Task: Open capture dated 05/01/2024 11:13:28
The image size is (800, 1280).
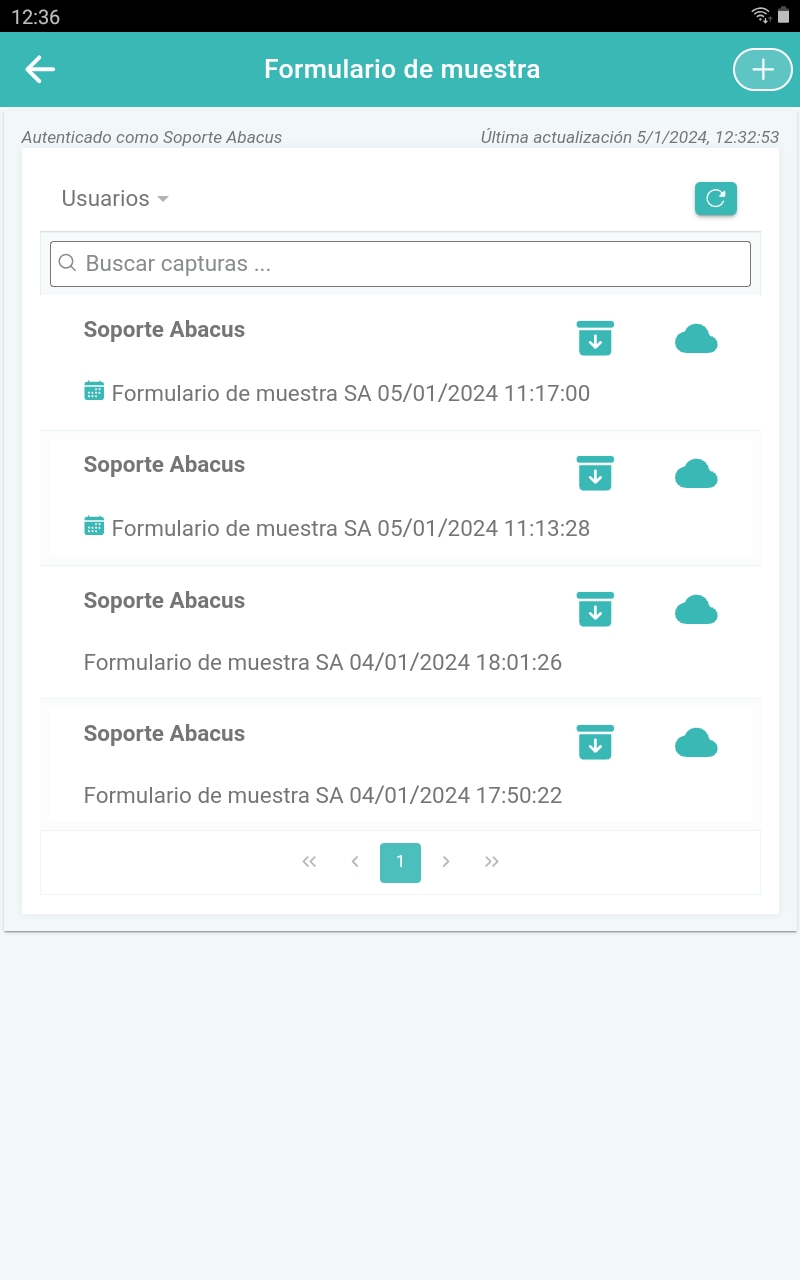Action: (x=350, y=528)
